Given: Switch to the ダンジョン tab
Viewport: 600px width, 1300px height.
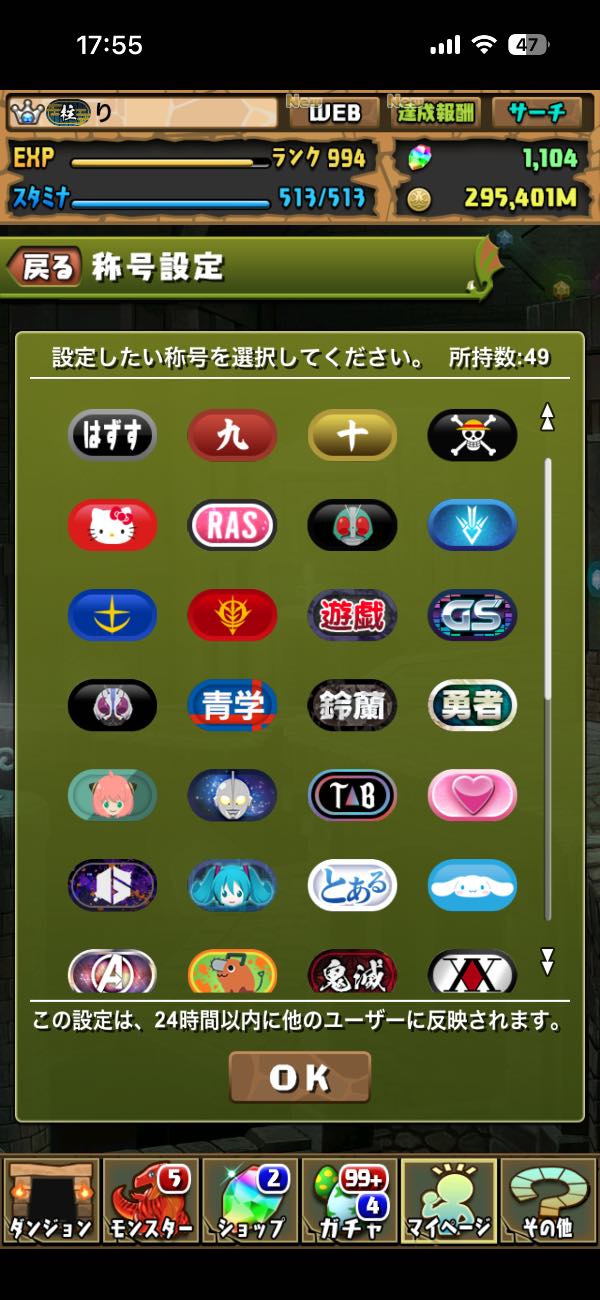Looking at the screenshot, I should tap(50, 1201).
